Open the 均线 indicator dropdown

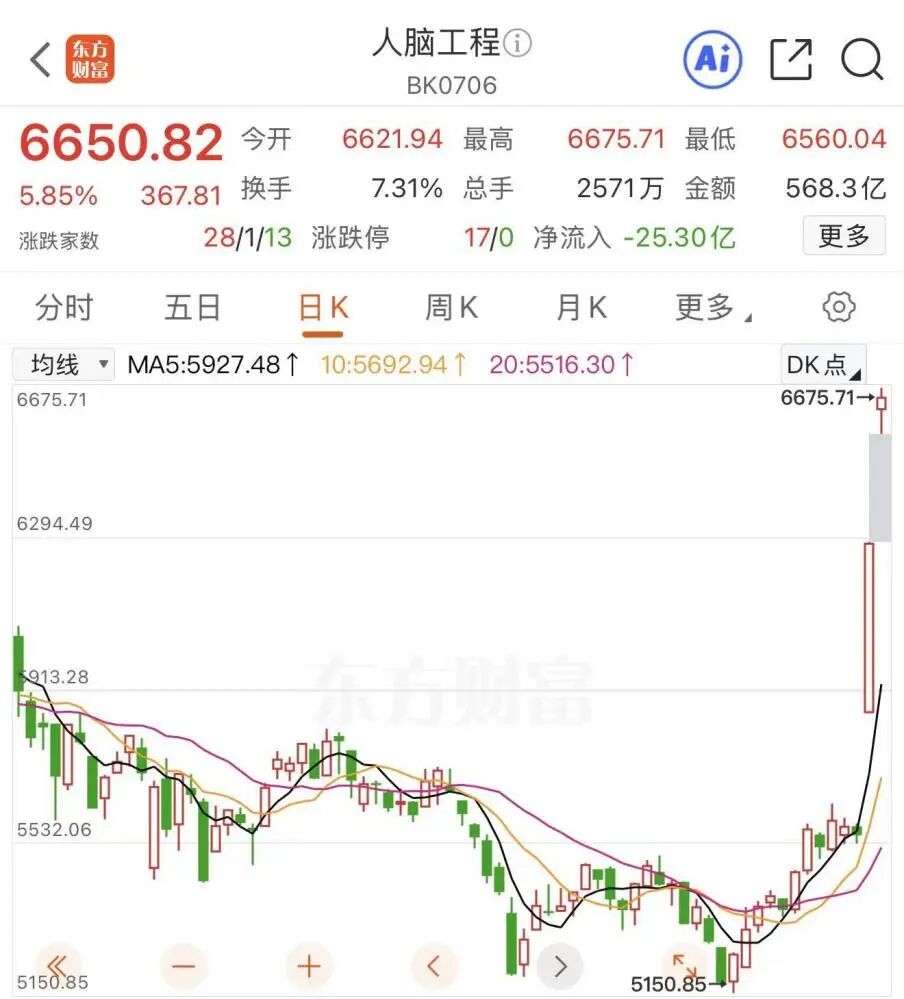(62, 364)
